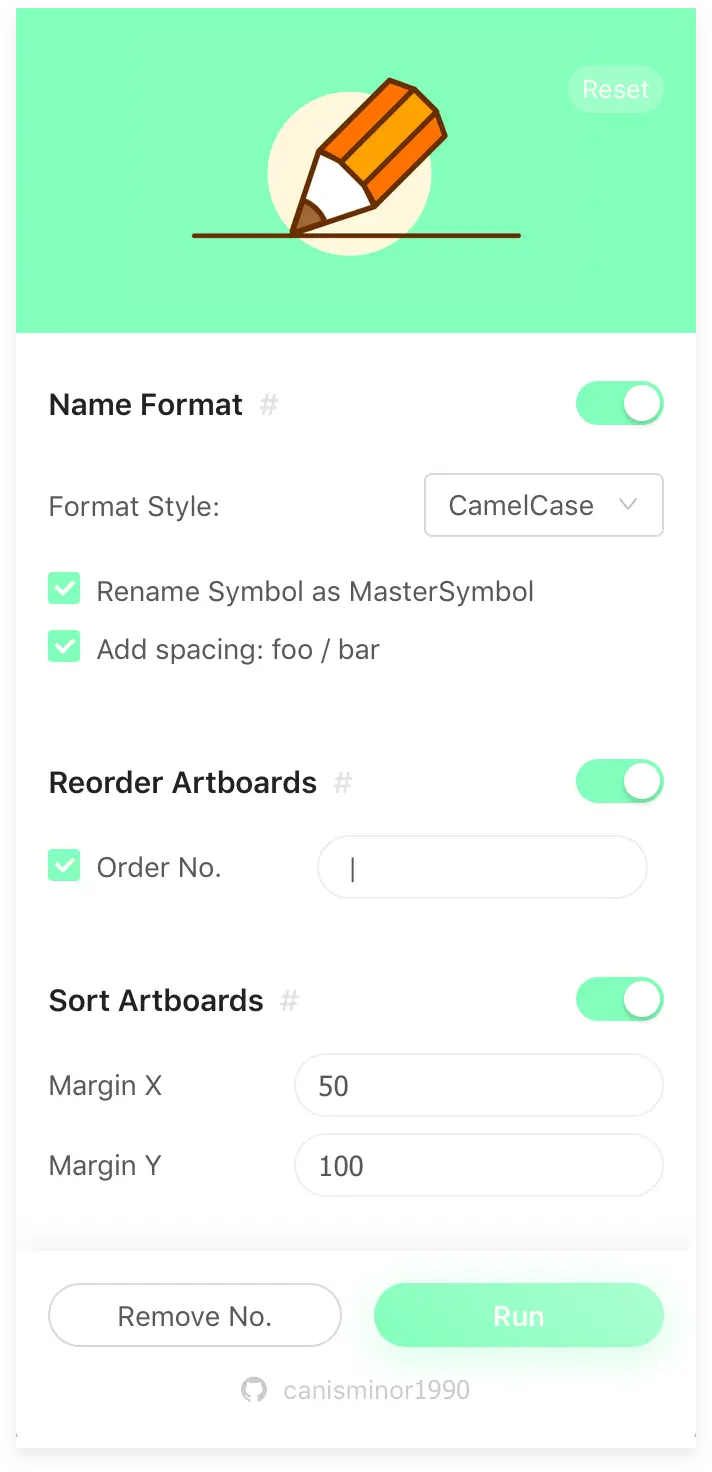
Task: Edit the Margin Y field
Action: coord(478,1166)
